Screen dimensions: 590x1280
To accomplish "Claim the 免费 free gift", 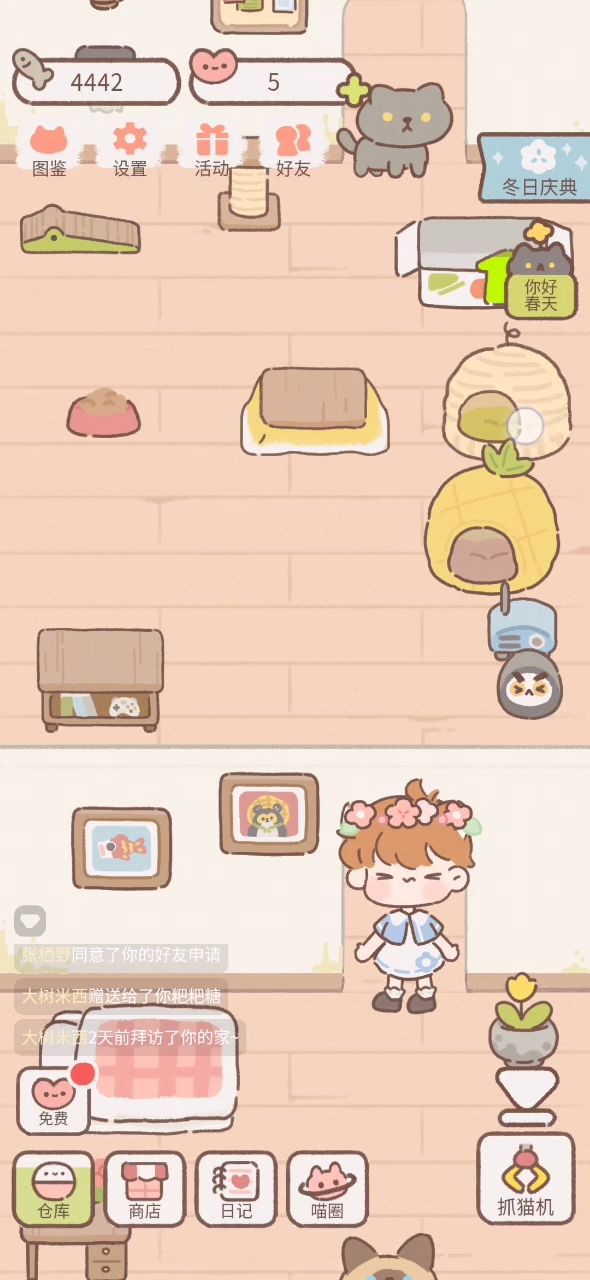I will (x=54, y=1100).
